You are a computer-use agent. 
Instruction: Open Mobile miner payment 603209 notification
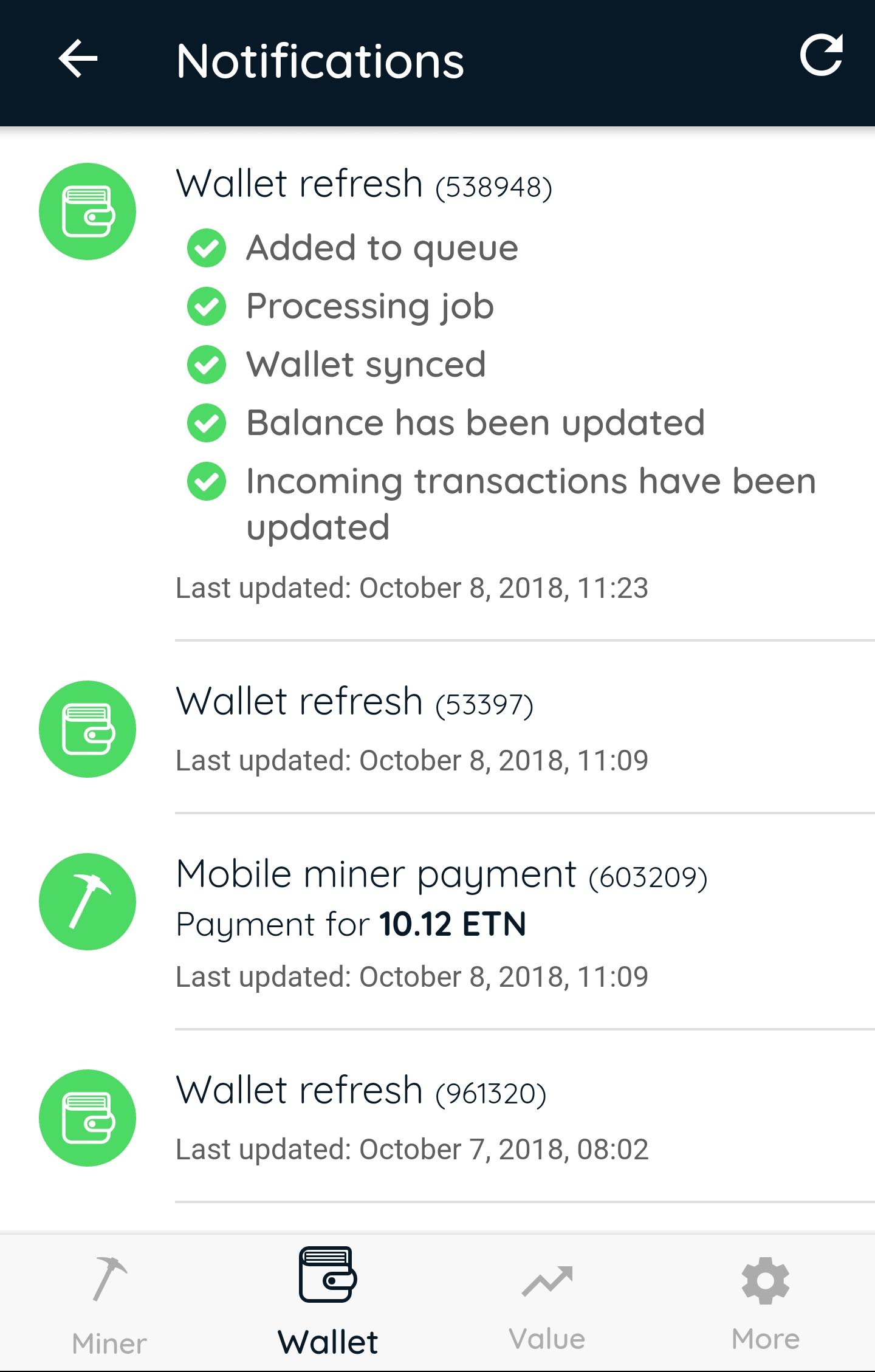tap(441, 876)
